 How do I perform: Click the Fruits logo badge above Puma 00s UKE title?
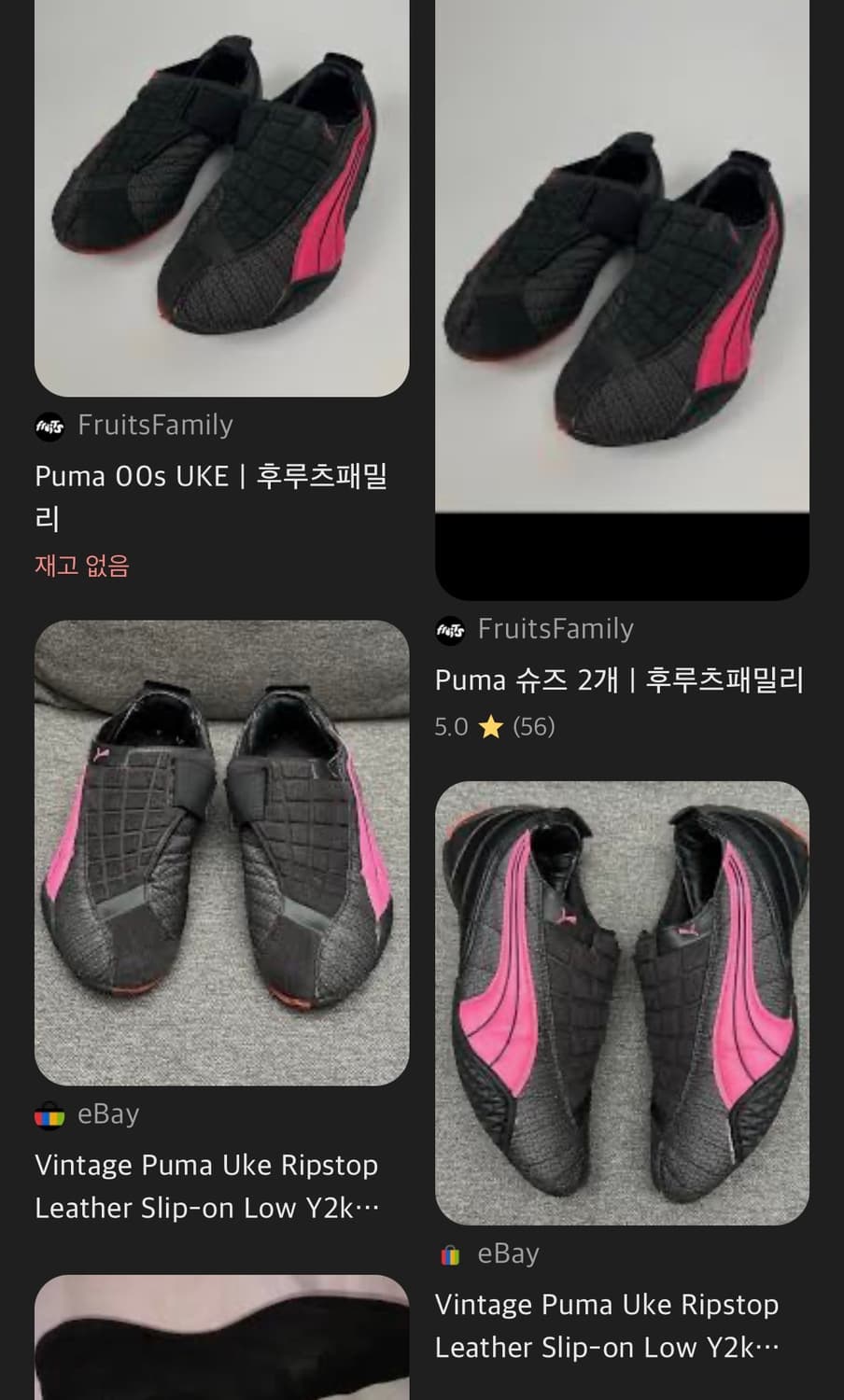[48, 424]
